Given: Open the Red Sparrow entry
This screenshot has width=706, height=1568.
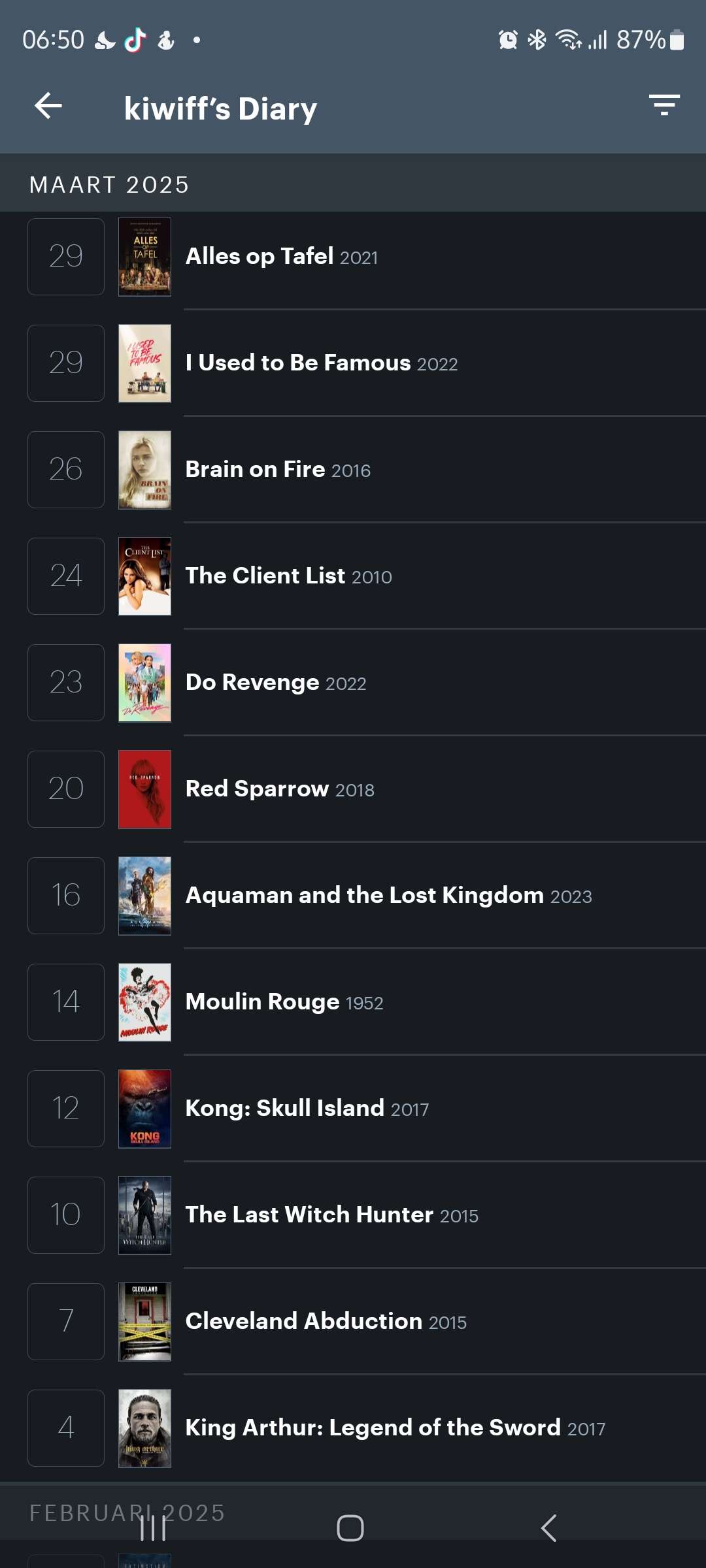Looking at the screenshot, I should [x=353, y=789].
